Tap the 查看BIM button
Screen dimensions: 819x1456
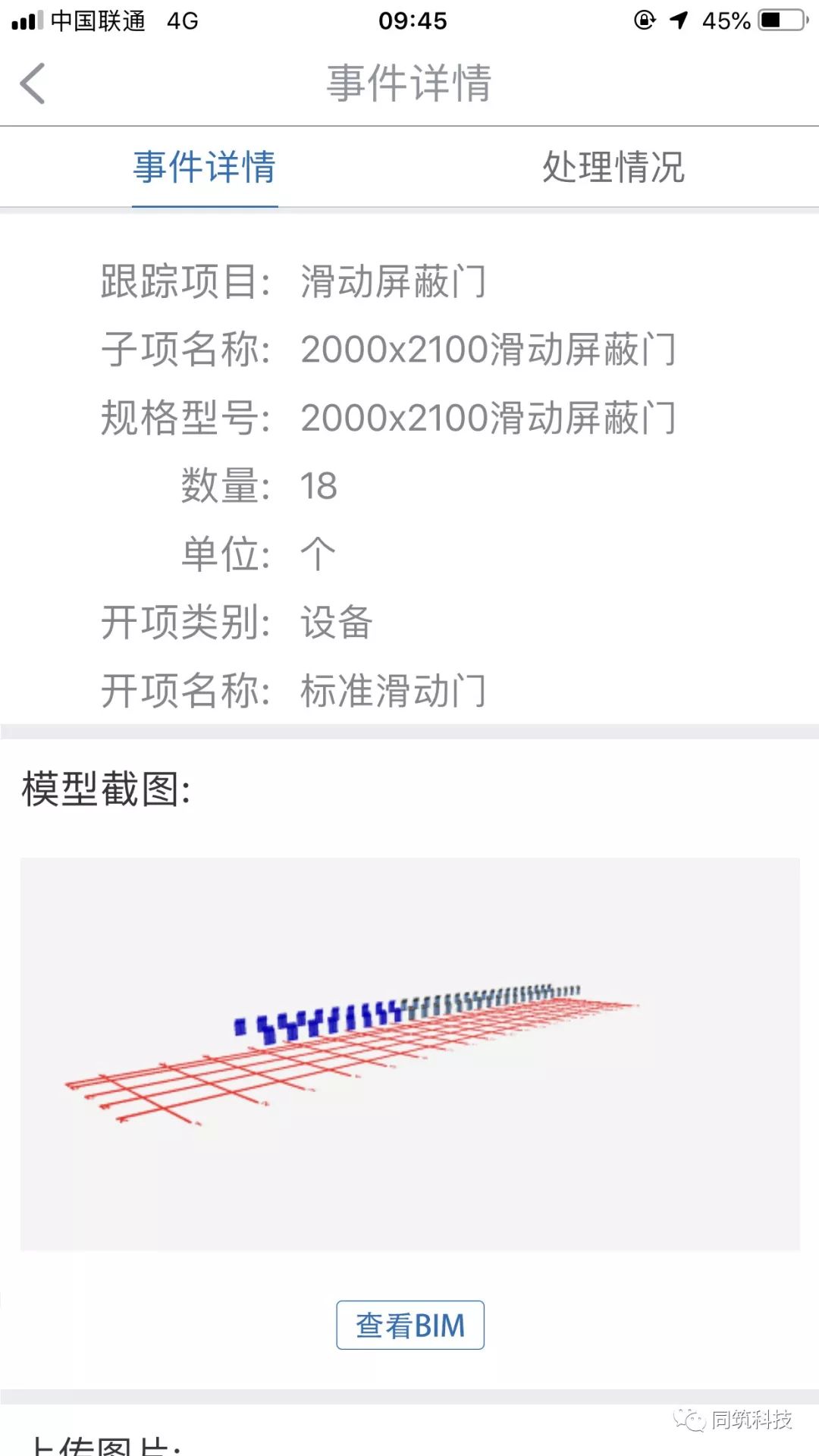coord(409,1325)
